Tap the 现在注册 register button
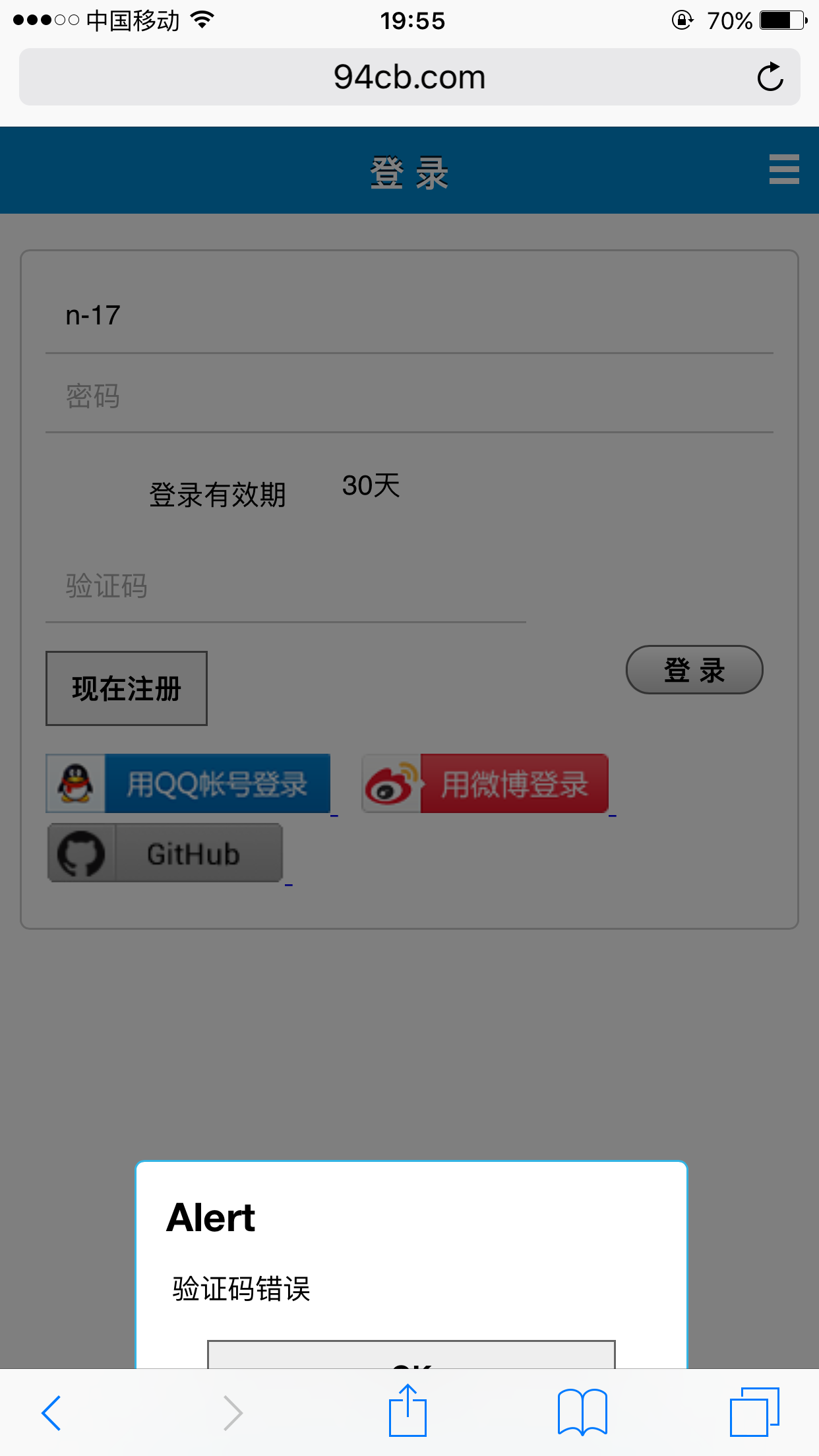Viewport: 819px width, 1456px height. click(x=127, y=688)
